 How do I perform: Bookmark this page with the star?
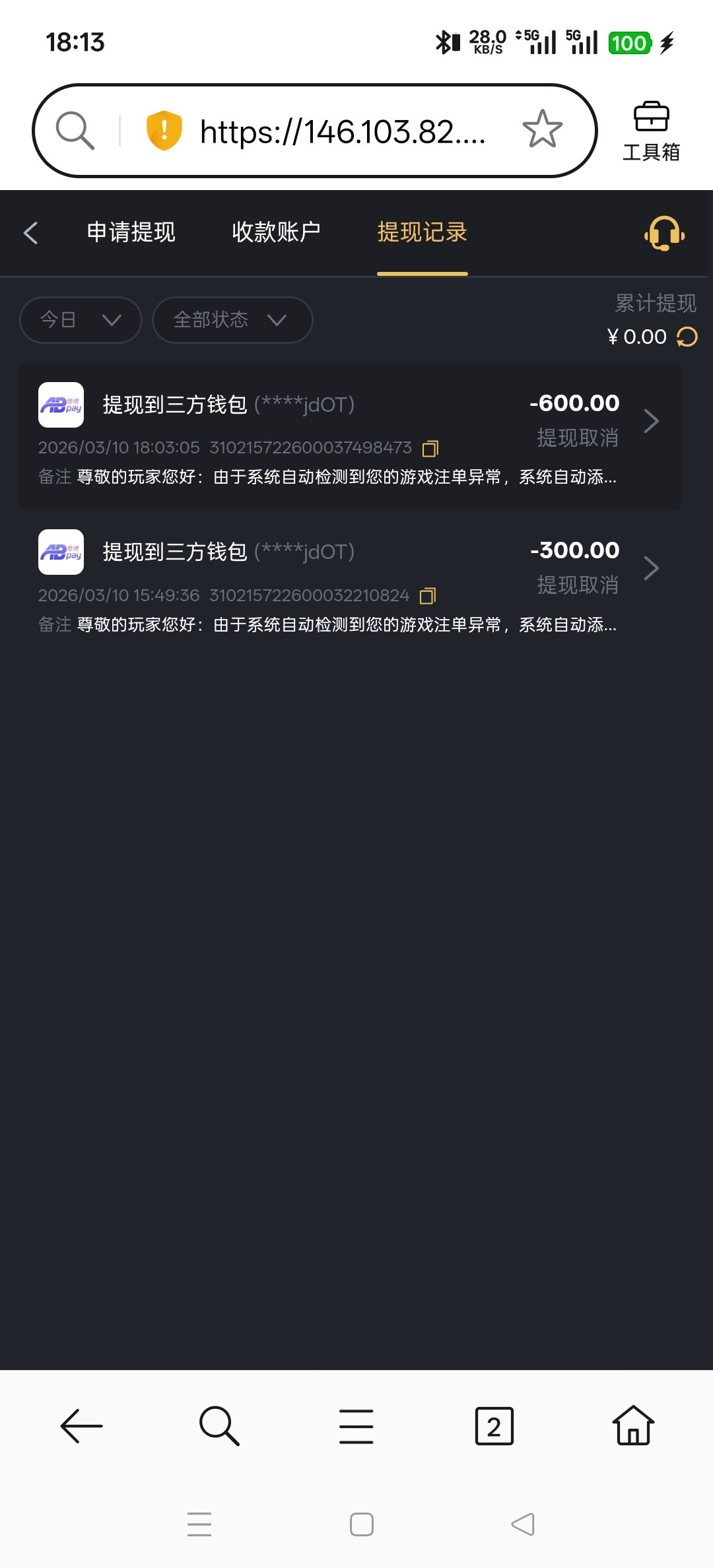(542, 129)
